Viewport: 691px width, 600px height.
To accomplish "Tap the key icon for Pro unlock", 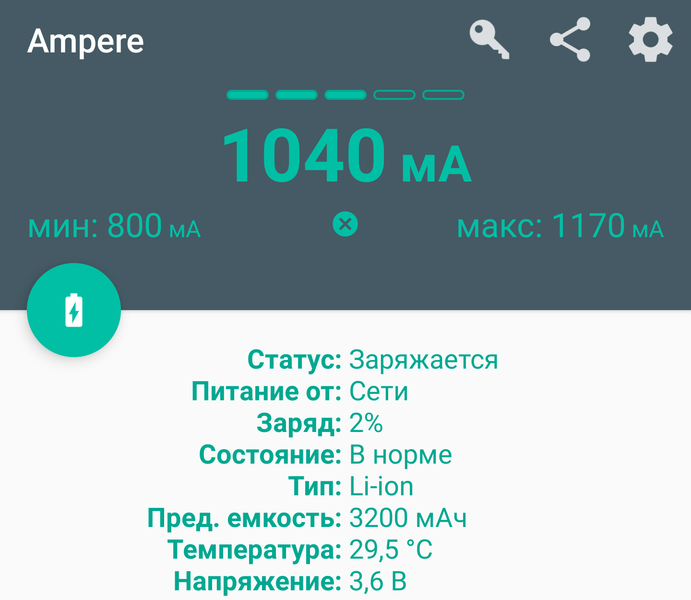I will point(490,41).
